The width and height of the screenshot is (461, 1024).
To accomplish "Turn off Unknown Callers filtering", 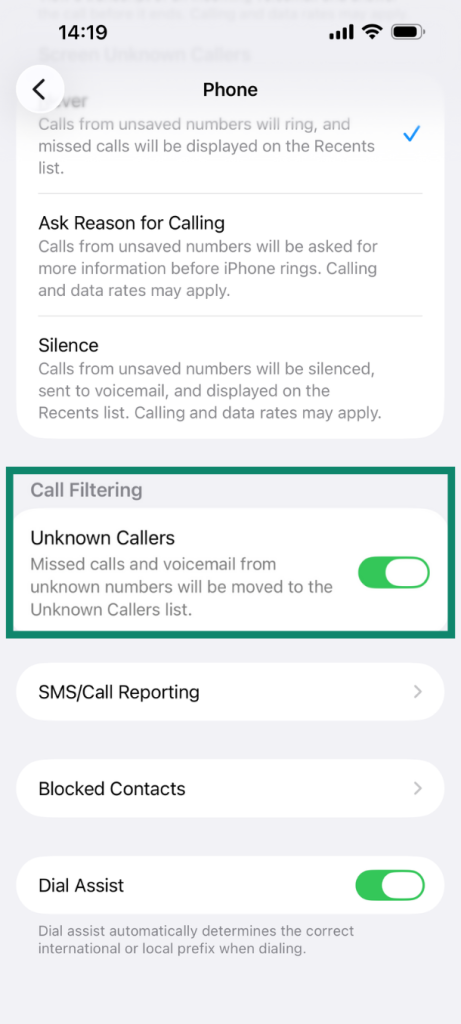I will pos(394,573).
